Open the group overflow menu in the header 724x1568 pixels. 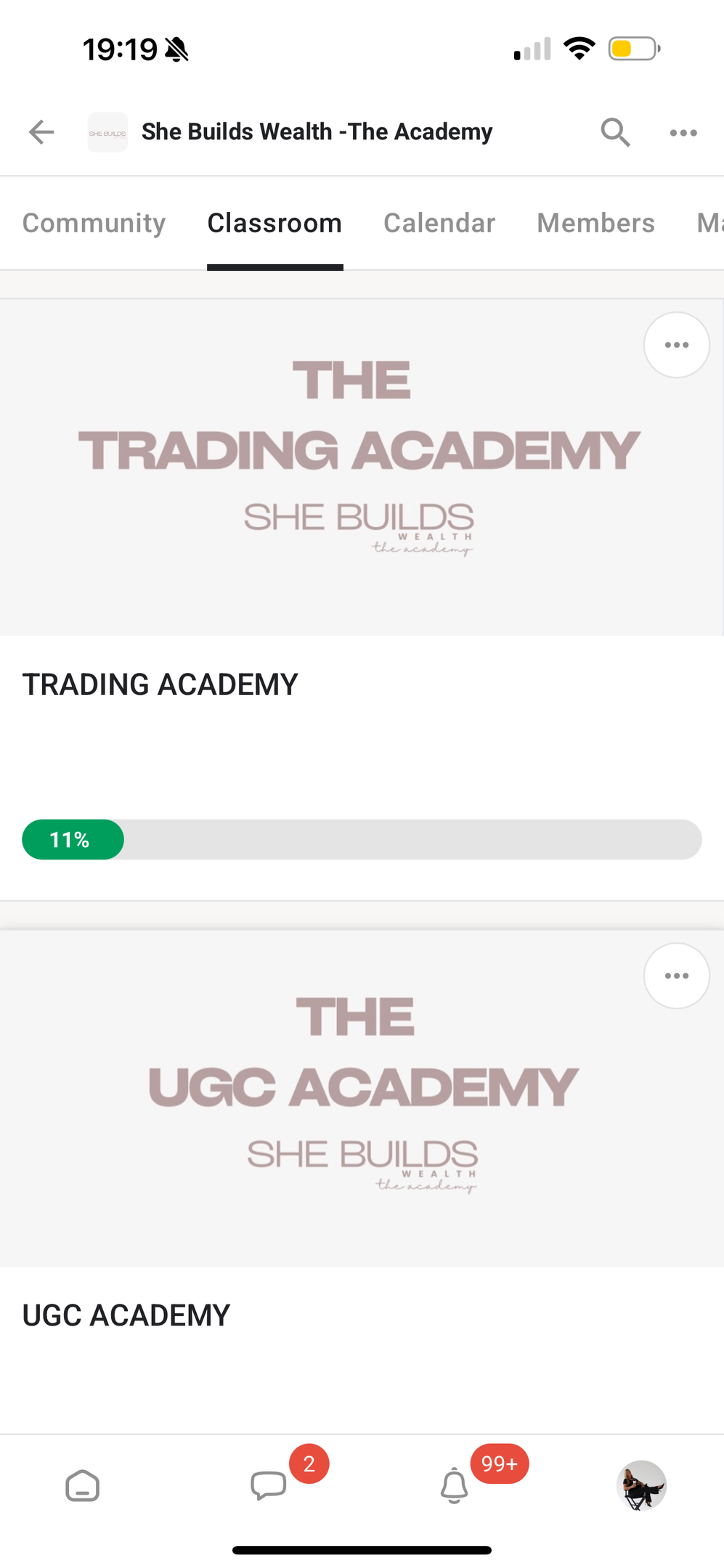tap(683, 133)
